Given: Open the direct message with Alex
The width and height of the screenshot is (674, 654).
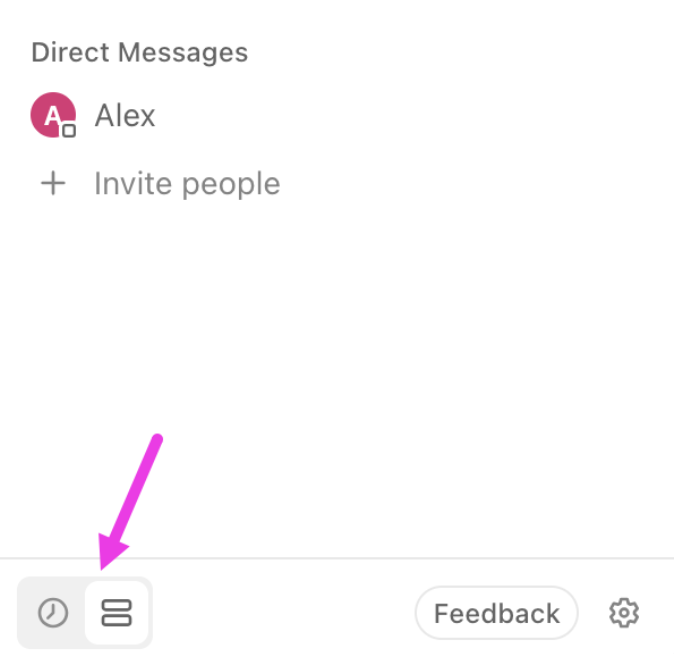Looking at the screenshot, I should point(124,116).
